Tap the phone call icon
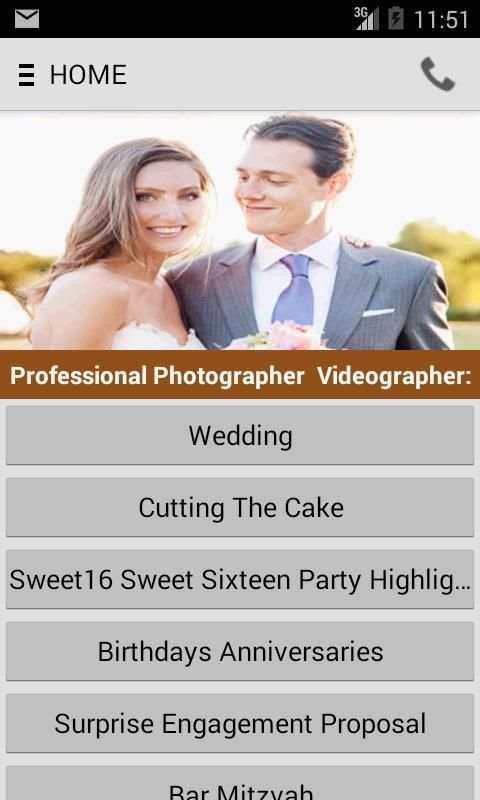Viewport: 480px width, 800px height. [x=437, y=74]
